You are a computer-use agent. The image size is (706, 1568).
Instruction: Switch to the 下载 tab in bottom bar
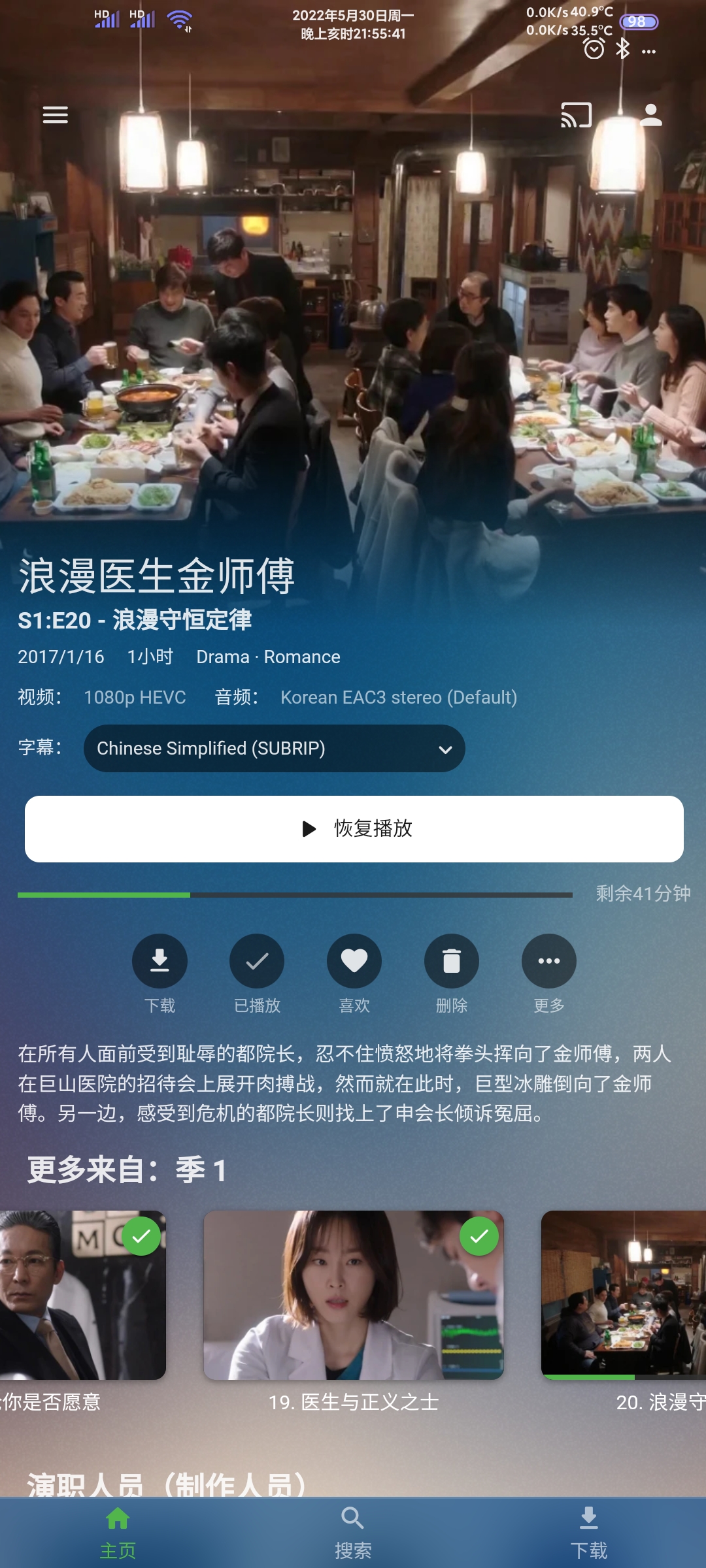[x=588, y=1533]
